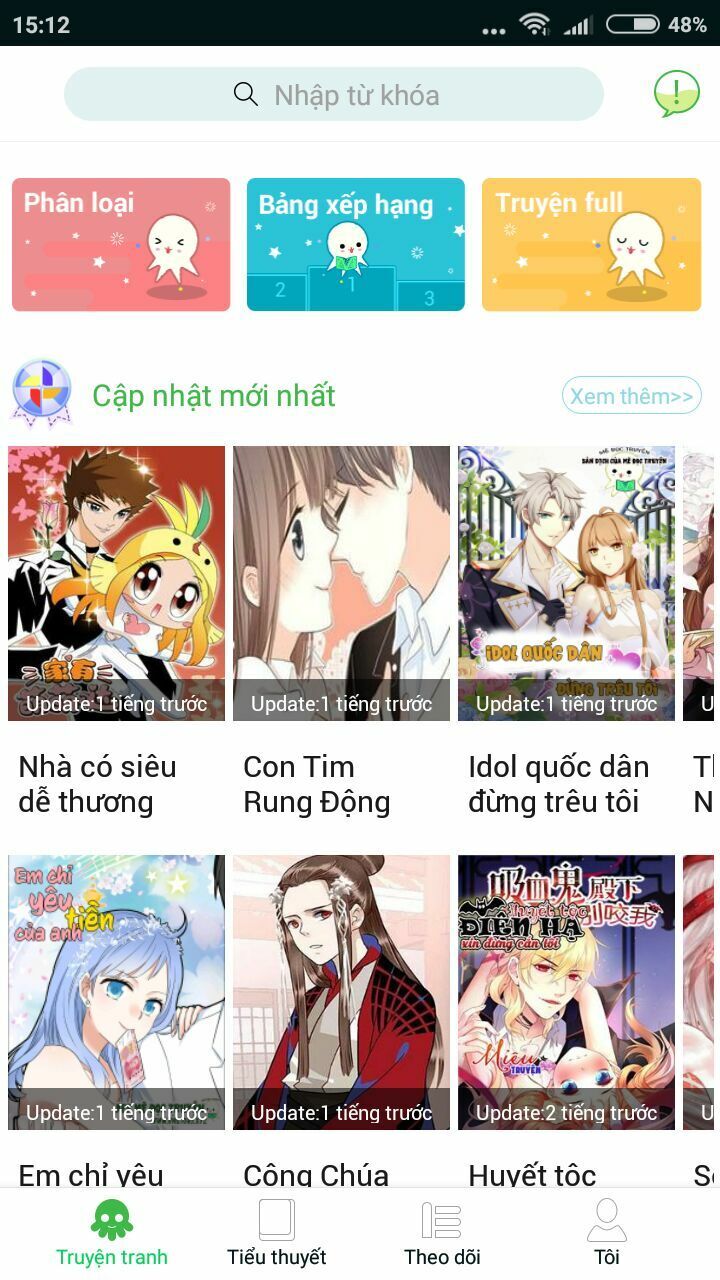Go to the Theo dõi tab
The width and height of the screenshot is (720, 1280).
point(442,1233)
